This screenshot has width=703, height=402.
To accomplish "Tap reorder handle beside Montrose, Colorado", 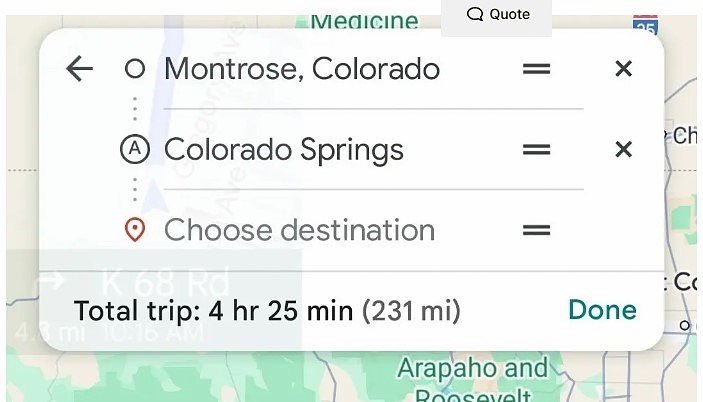I will coord(537,69).
